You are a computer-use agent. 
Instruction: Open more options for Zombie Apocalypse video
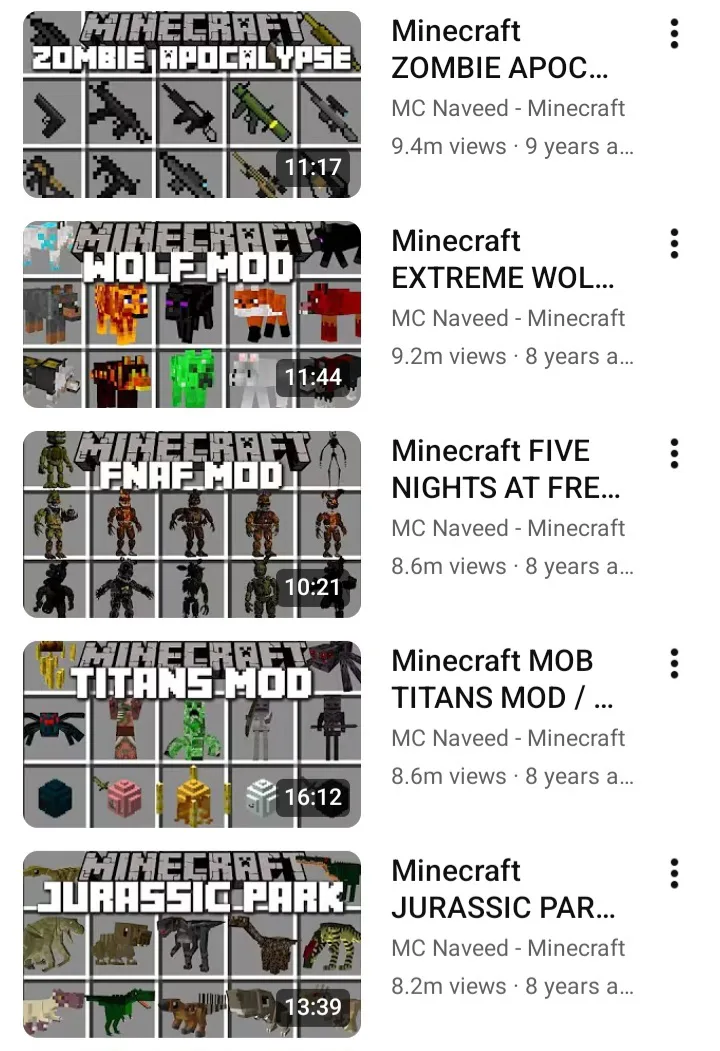[675, 34]
